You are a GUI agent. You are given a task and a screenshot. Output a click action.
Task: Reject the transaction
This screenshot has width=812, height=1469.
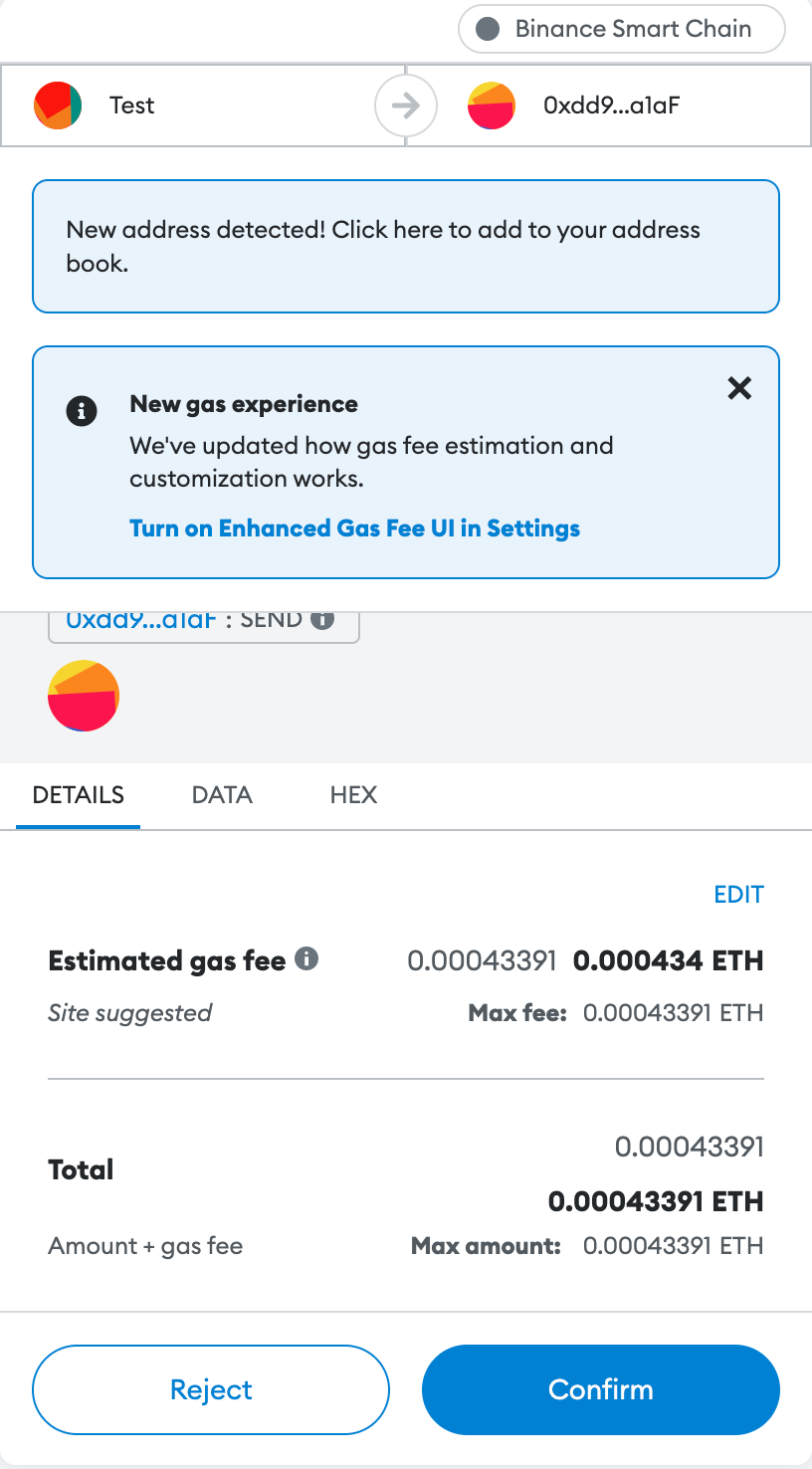(211, 1389)
